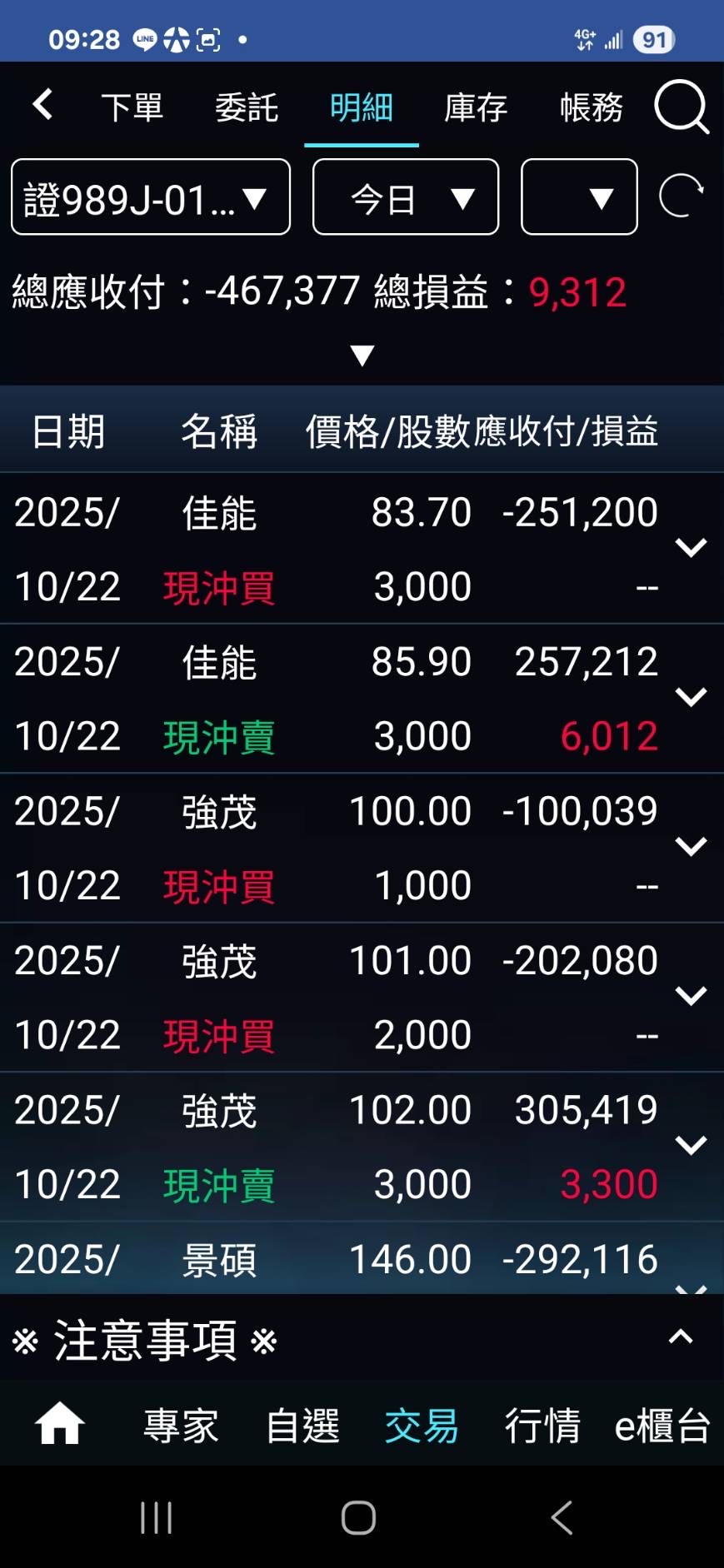Open the 自選 watchlist tab
Screen dimensions: 724x1568
[302, 1426]
